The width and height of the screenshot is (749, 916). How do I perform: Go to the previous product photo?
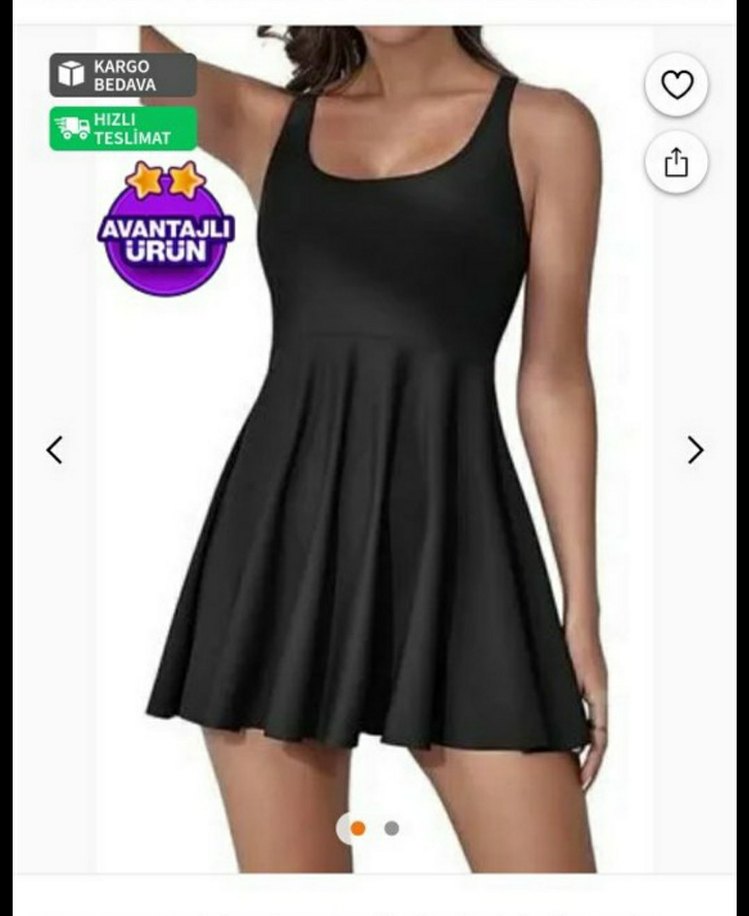[55, 450]
